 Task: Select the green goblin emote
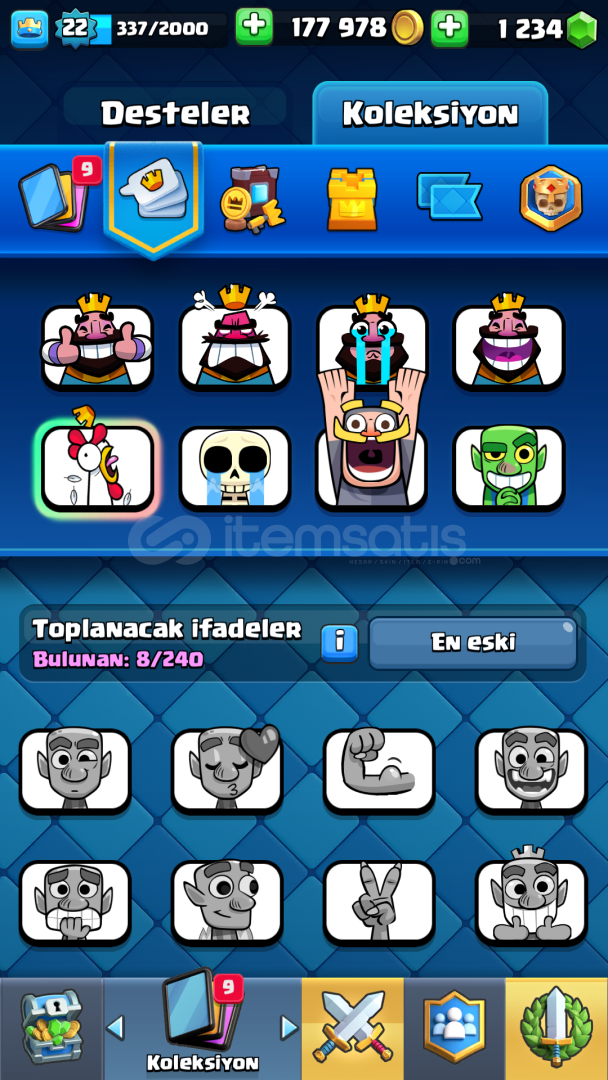pyautogui.click(x=509, y=466)
